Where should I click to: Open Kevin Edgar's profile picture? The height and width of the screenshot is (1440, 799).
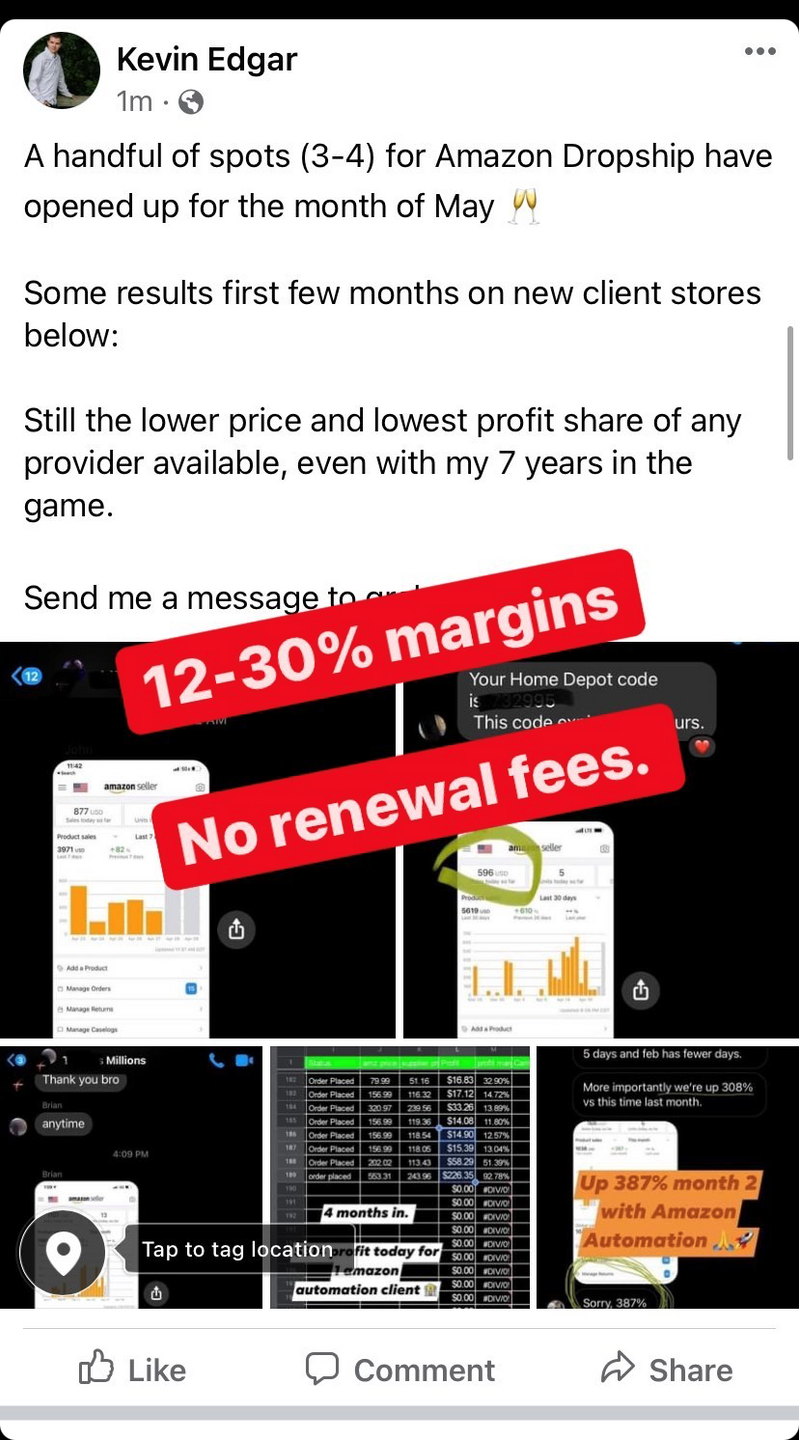(62, 70)
